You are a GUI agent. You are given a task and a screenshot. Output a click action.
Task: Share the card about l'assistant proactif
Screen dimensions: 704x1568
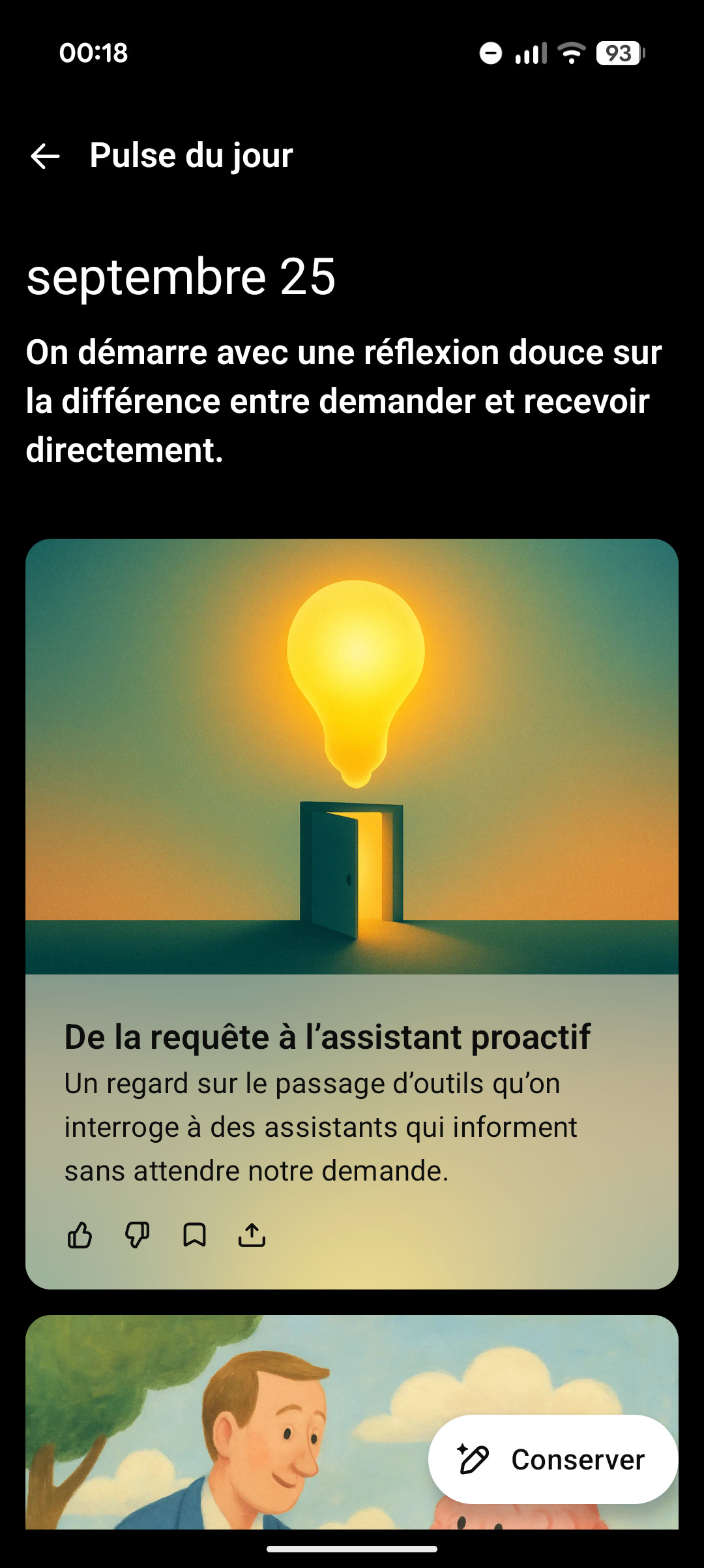pyautogui.click(x=252, y=1235)
